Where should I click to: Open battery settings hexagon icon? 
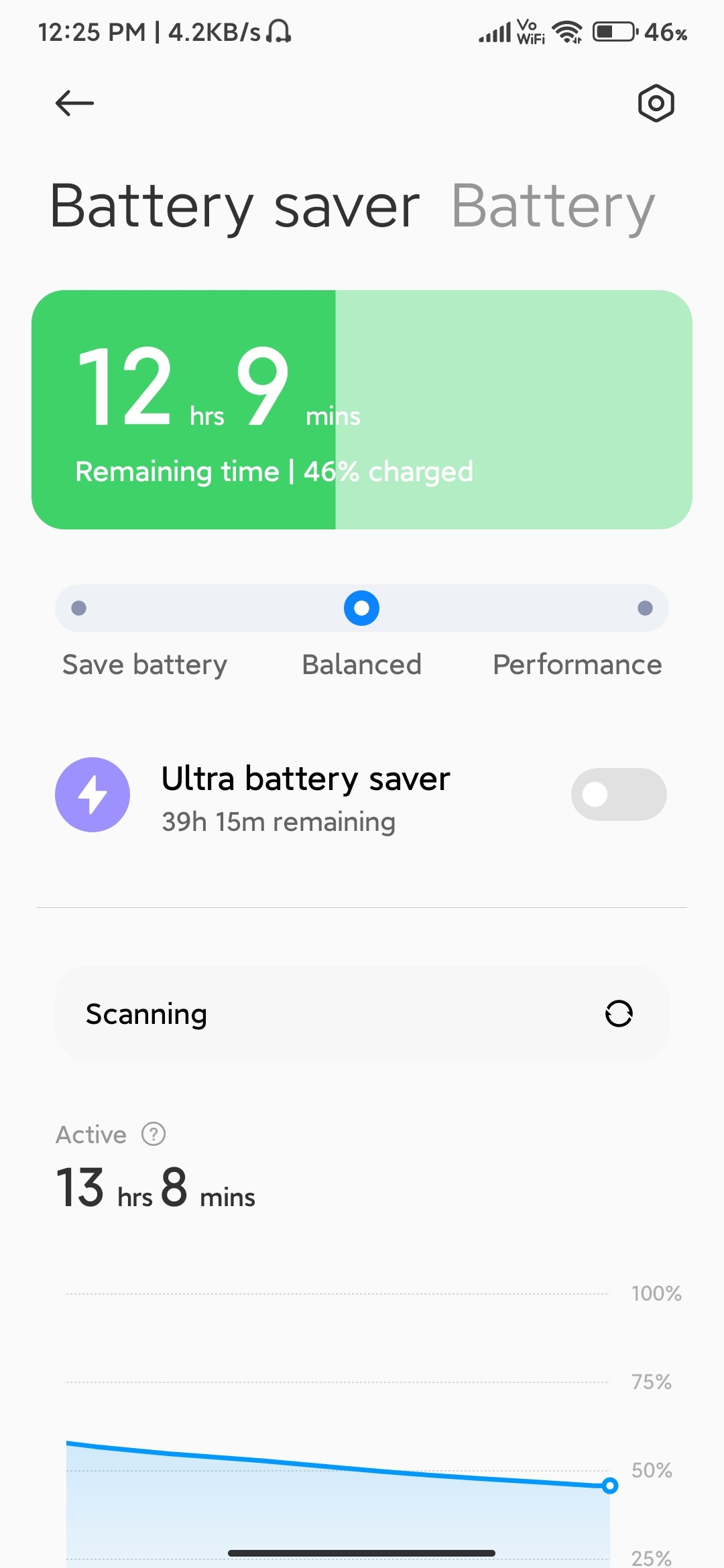coord(655,103)
